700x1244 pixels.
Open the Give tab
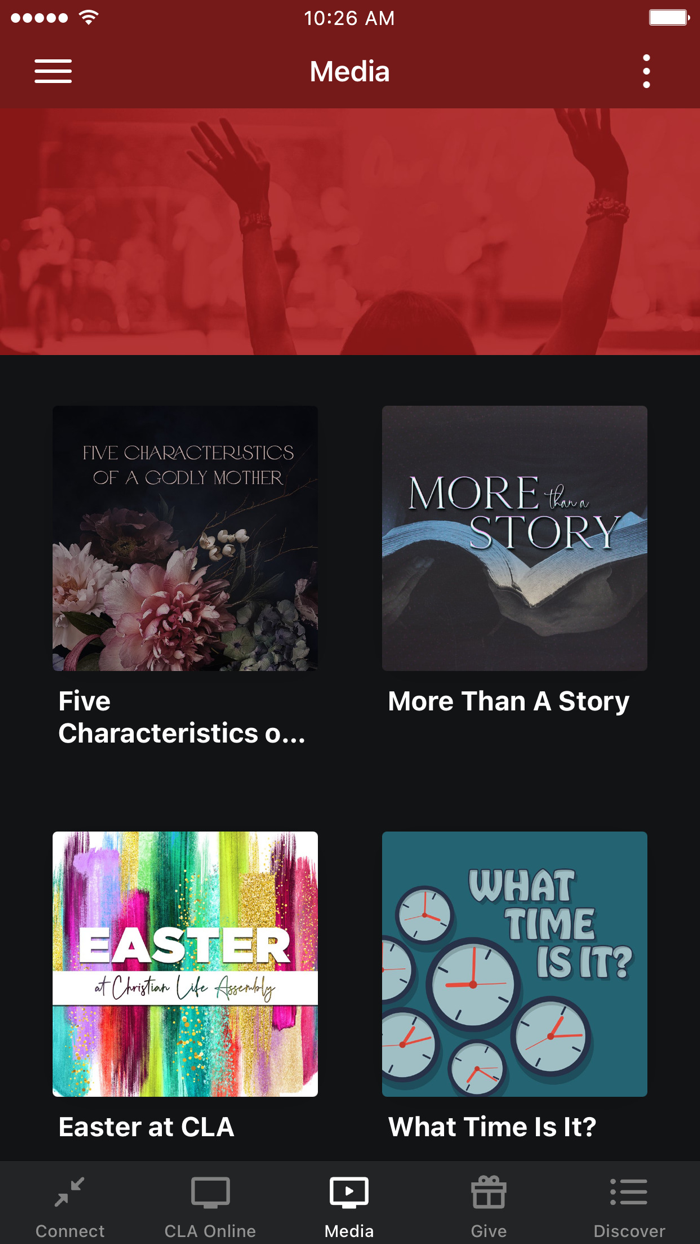(x=489, y=1205)
